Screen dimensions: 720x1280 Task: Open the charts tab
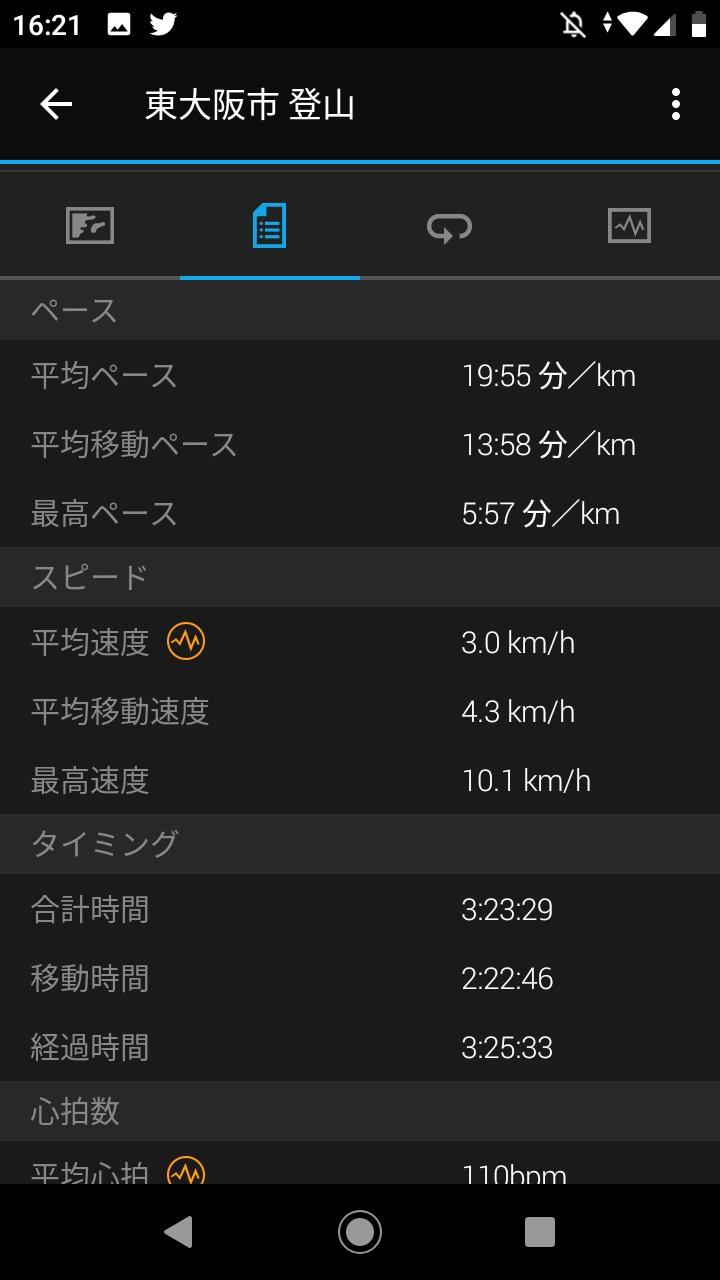[x=629, y=225]
